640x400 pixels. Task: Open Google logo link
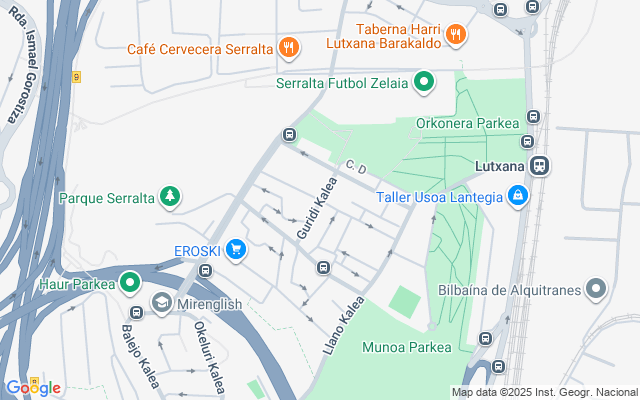click(33, 387)
